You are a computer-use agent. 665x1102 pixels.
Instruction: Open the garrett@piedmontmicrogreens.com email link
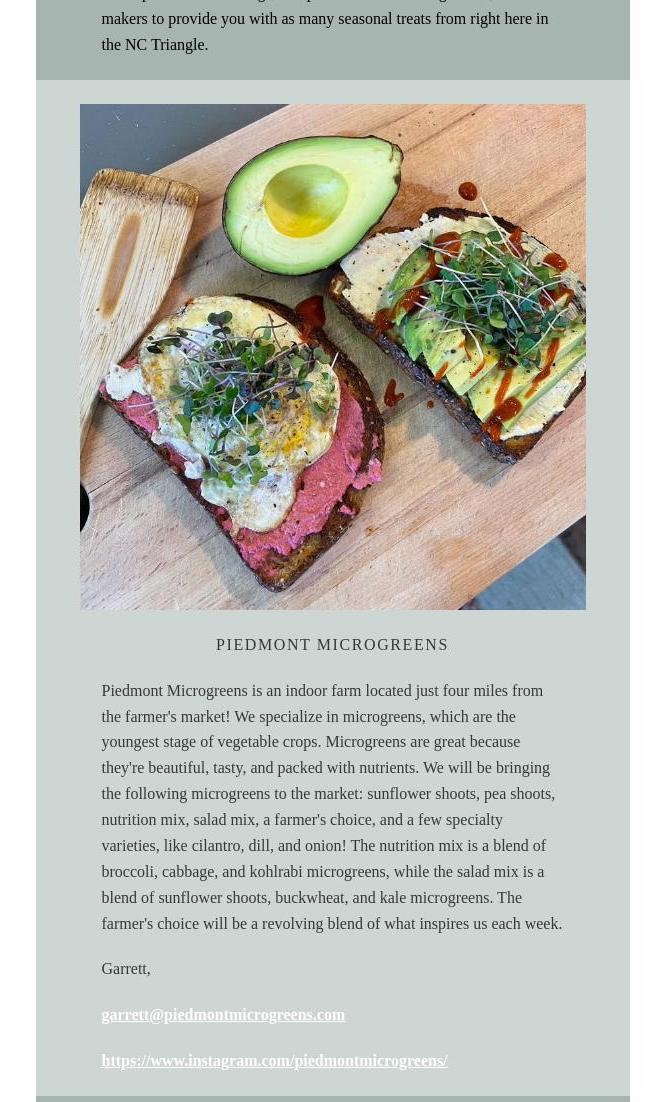point(223,1014)
